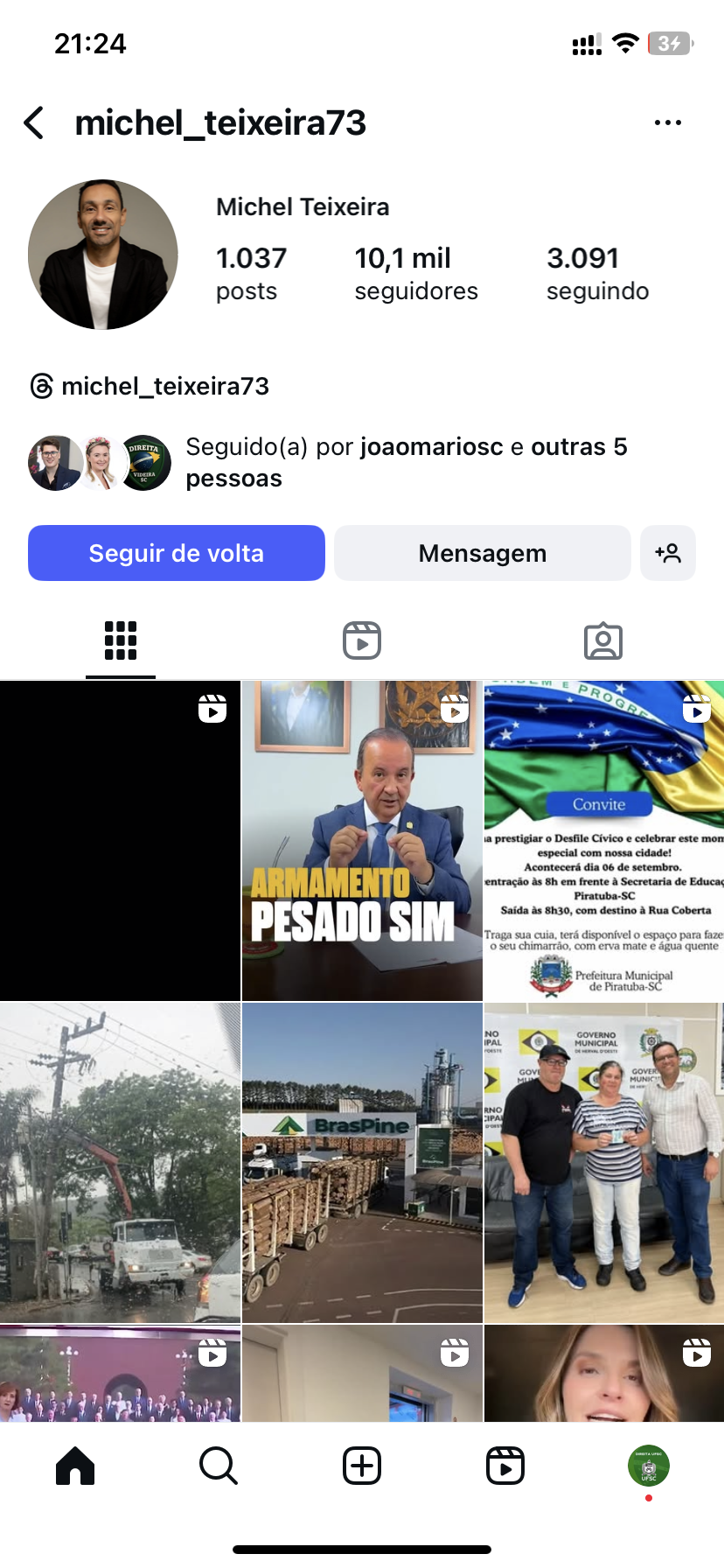View Michel Teixeira's profile picture
Image resolution: width=724 pixels, height=1568 pixels.
(103, 255)
